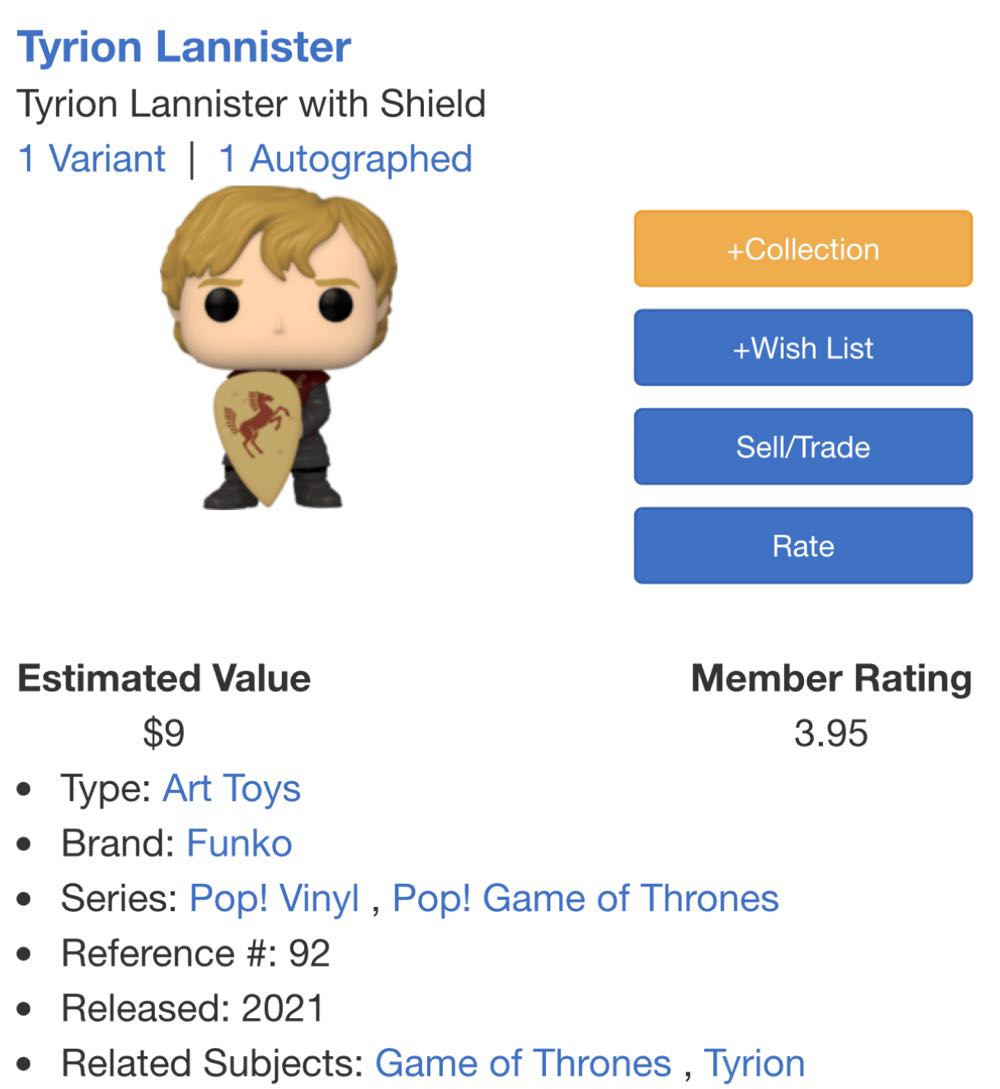Open the Sell/Trade option

point(802,446)
